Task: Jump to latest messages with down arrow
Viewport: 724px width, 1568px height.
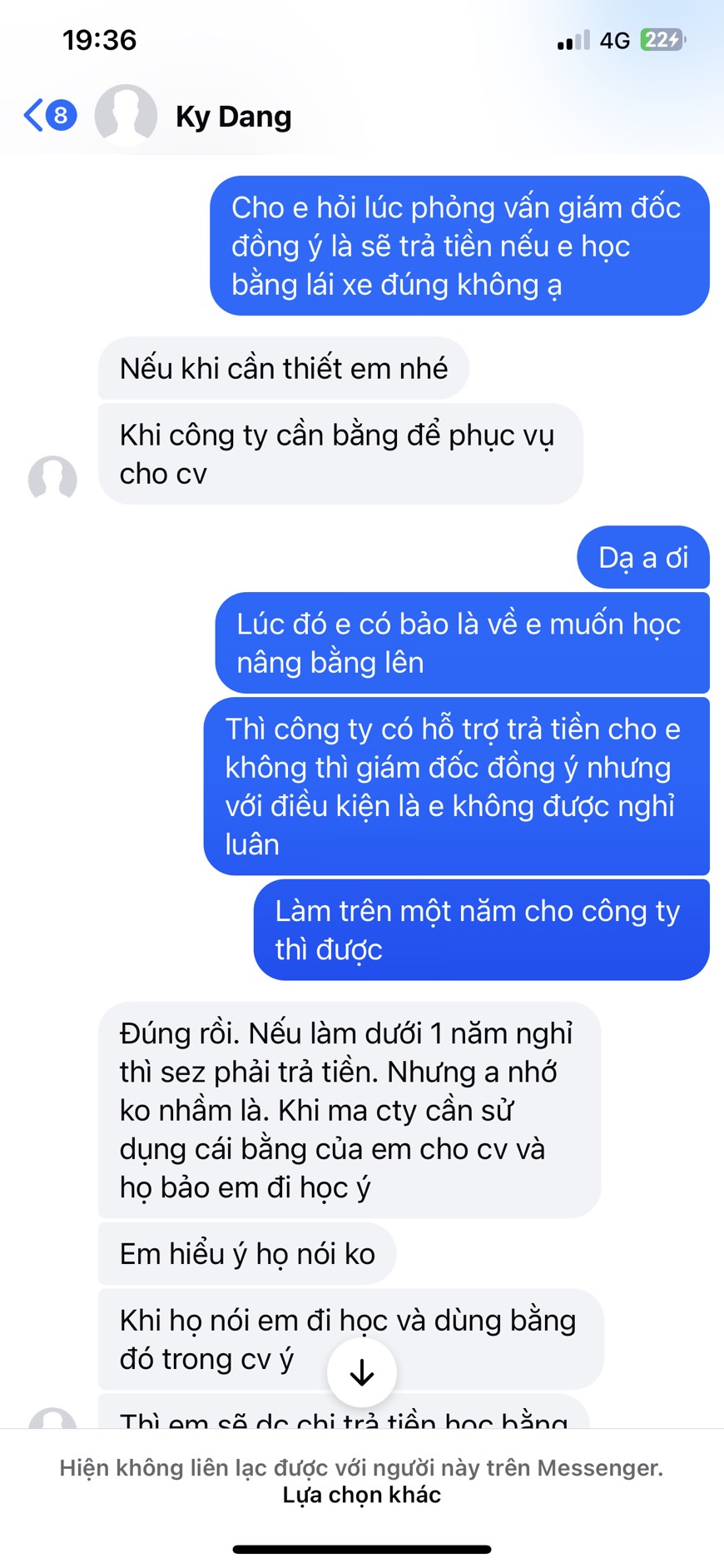Action: pyautogui.click(x=361, y=1372)
